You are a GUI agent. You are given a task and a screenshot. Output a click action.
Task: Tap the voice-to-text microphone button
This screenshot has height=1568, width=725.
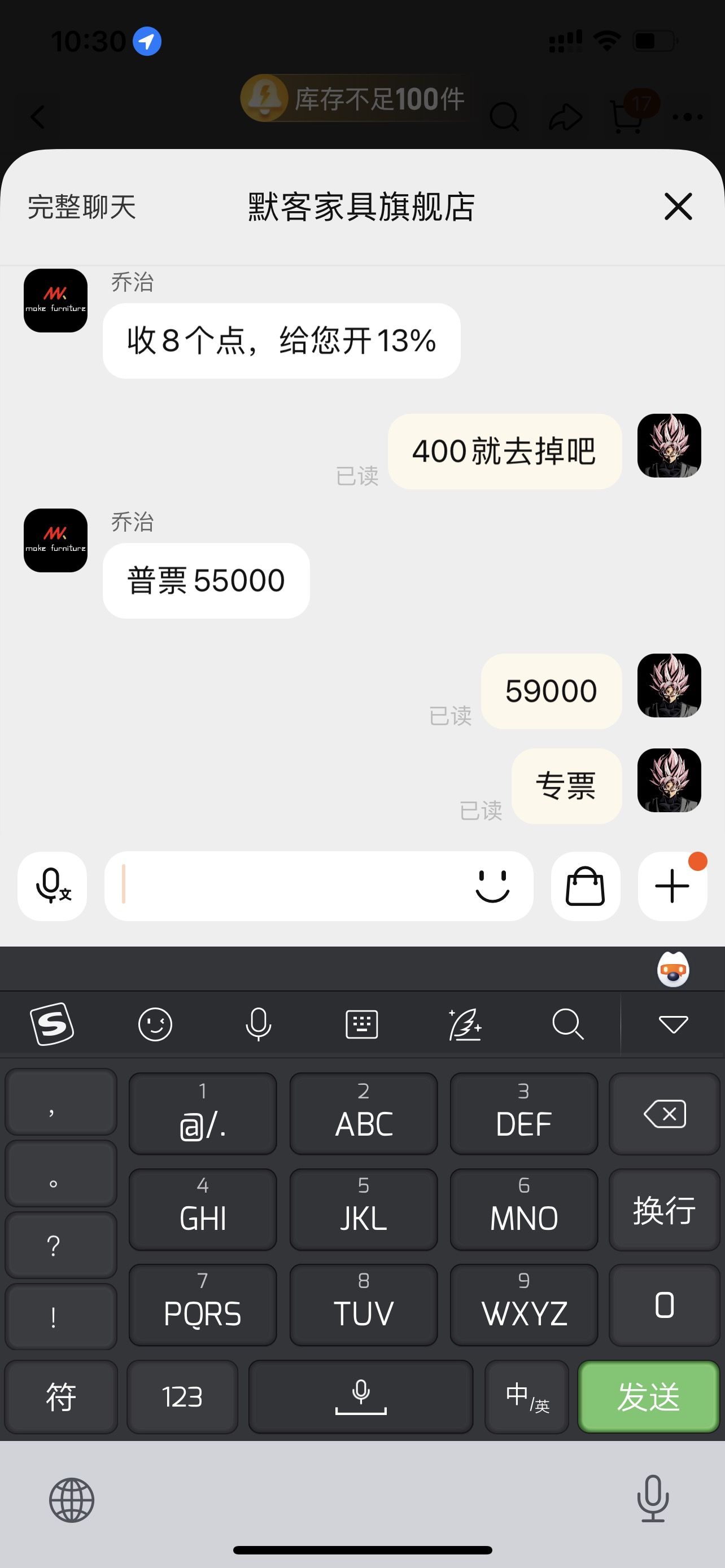(53, 886)
